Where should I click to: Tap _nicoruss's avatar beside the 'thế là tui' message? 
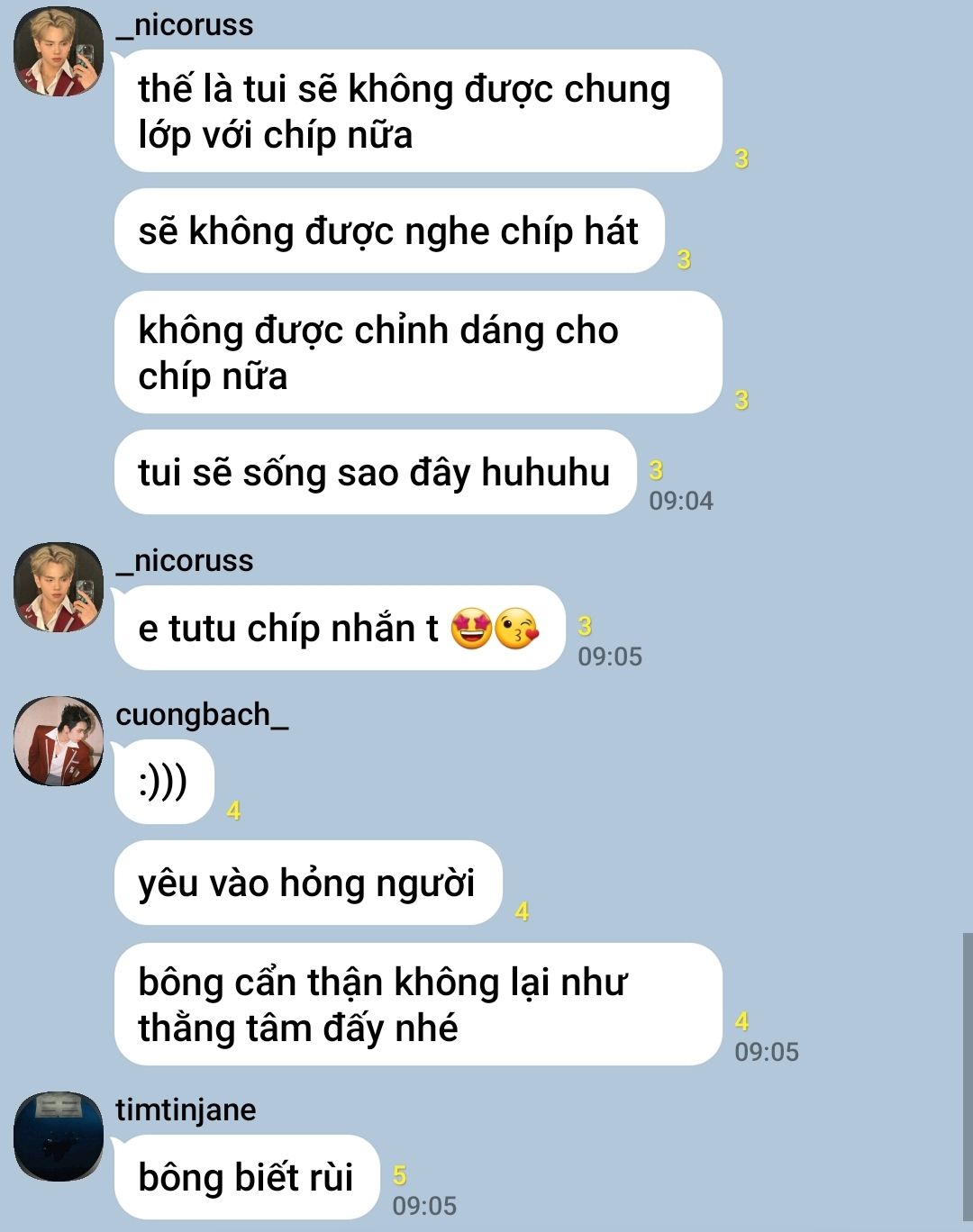[x=59, y=51]
